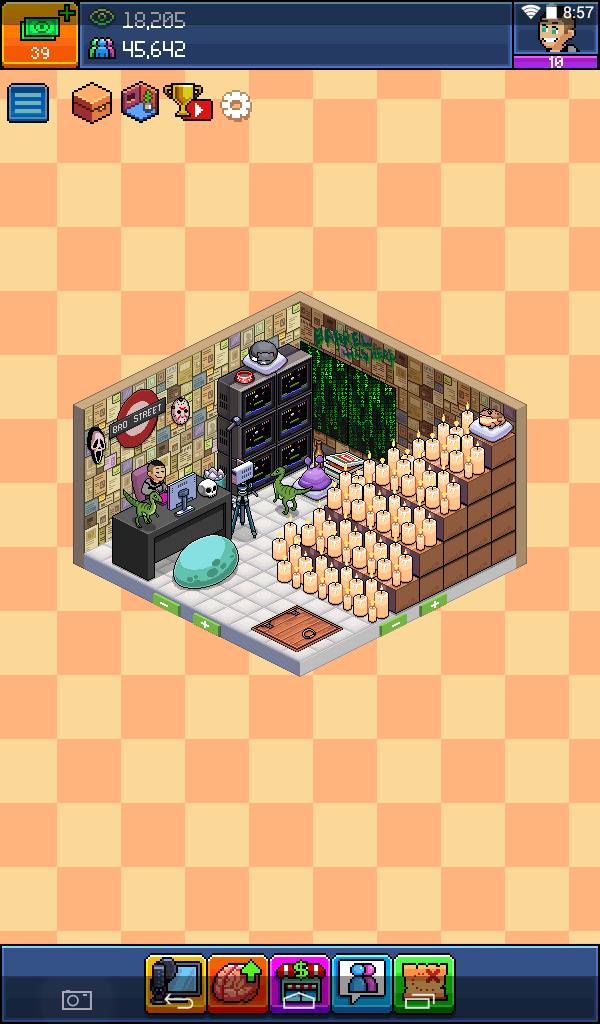The height and width of the screenshot is (1024, 600).
Task: Open the blue hamburger menu
Action: [x=28, y=103]
